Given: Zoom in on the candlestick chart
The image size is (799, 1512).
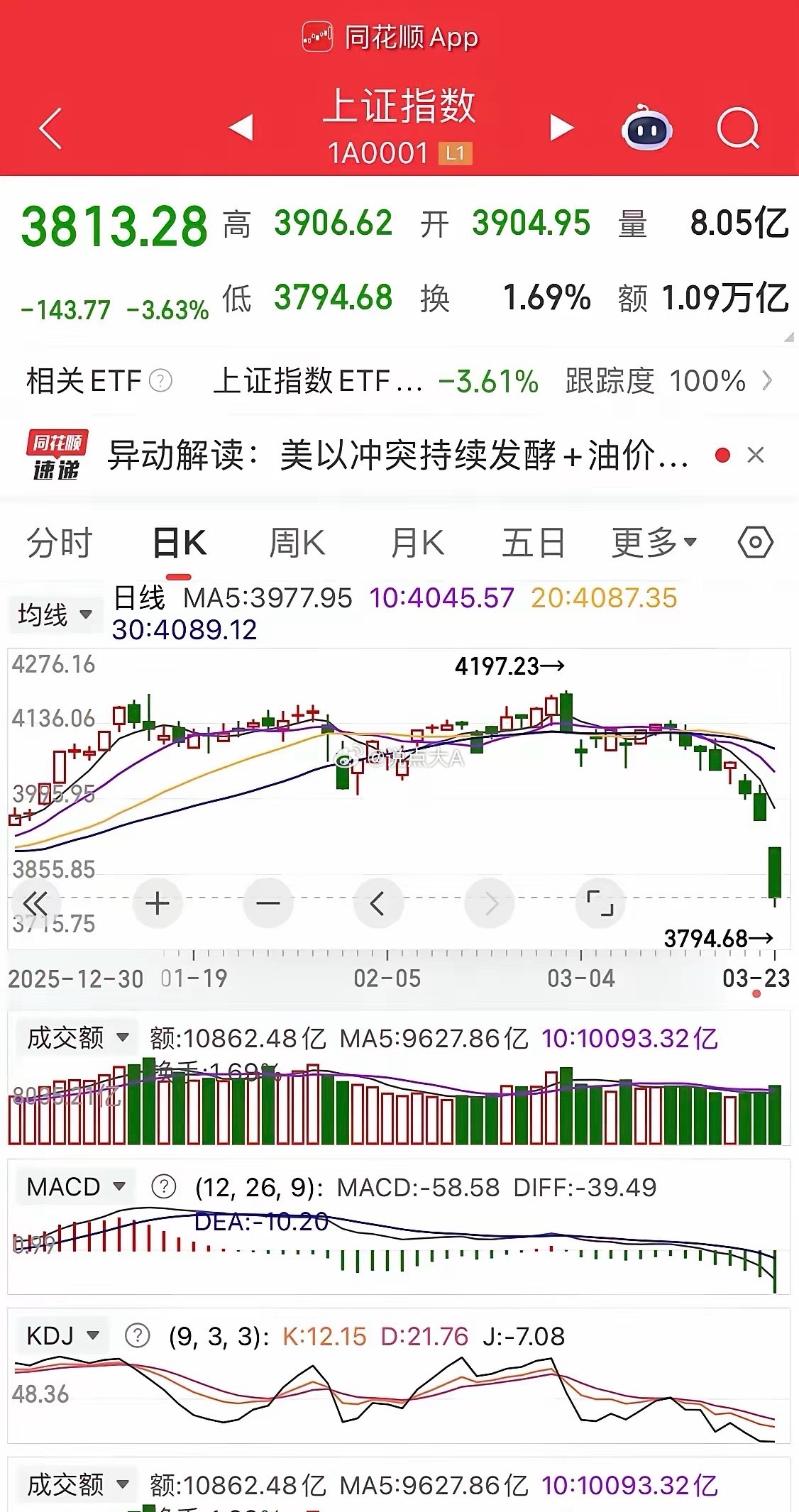Looking at the screenshot, I should [x=158, y=903].
